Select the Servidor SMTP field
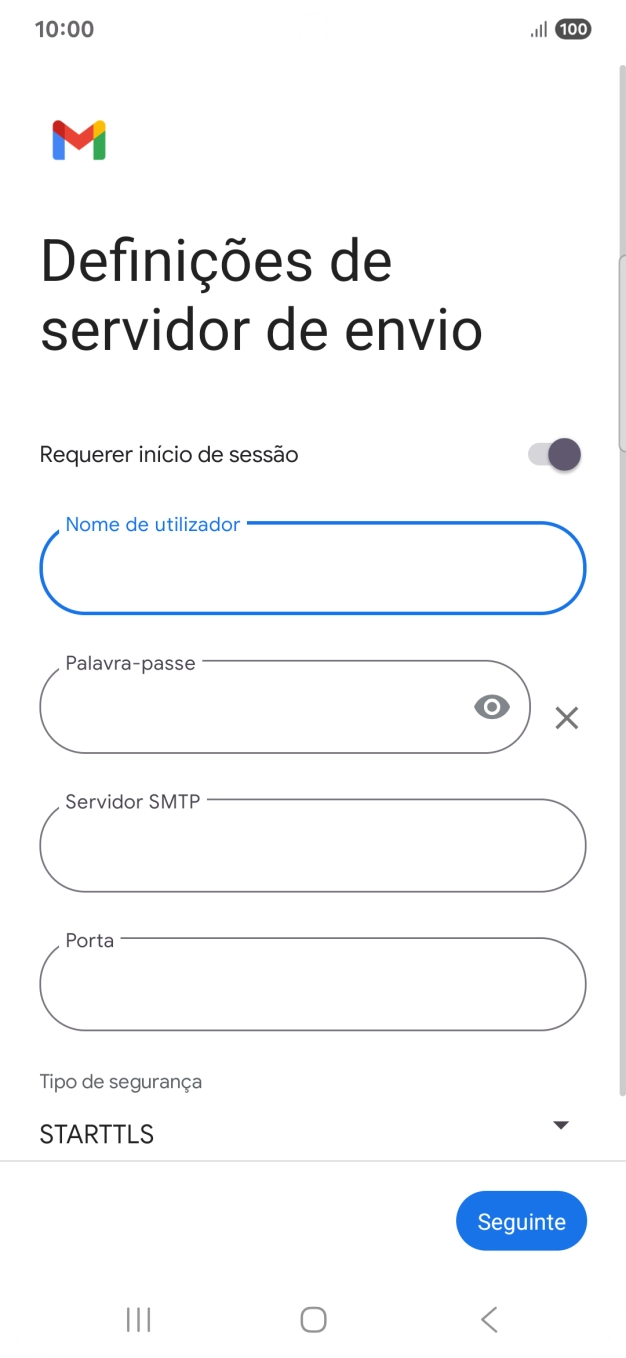Viewport: 626px width, 1358px height. pyautogui.click(x=312, y=846)
